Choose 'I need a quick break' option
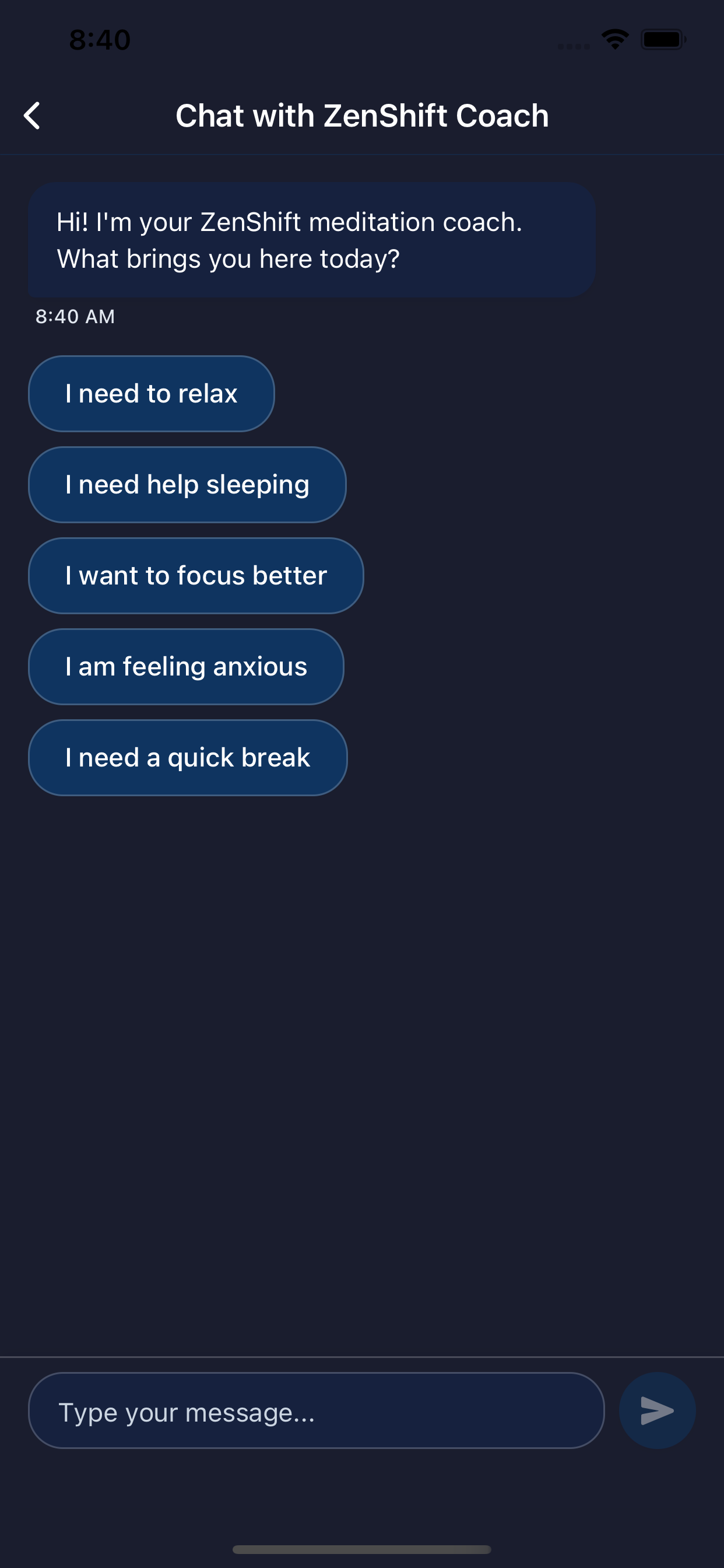The width and height of the screenshot is (724, 1568). click(187, 757)
